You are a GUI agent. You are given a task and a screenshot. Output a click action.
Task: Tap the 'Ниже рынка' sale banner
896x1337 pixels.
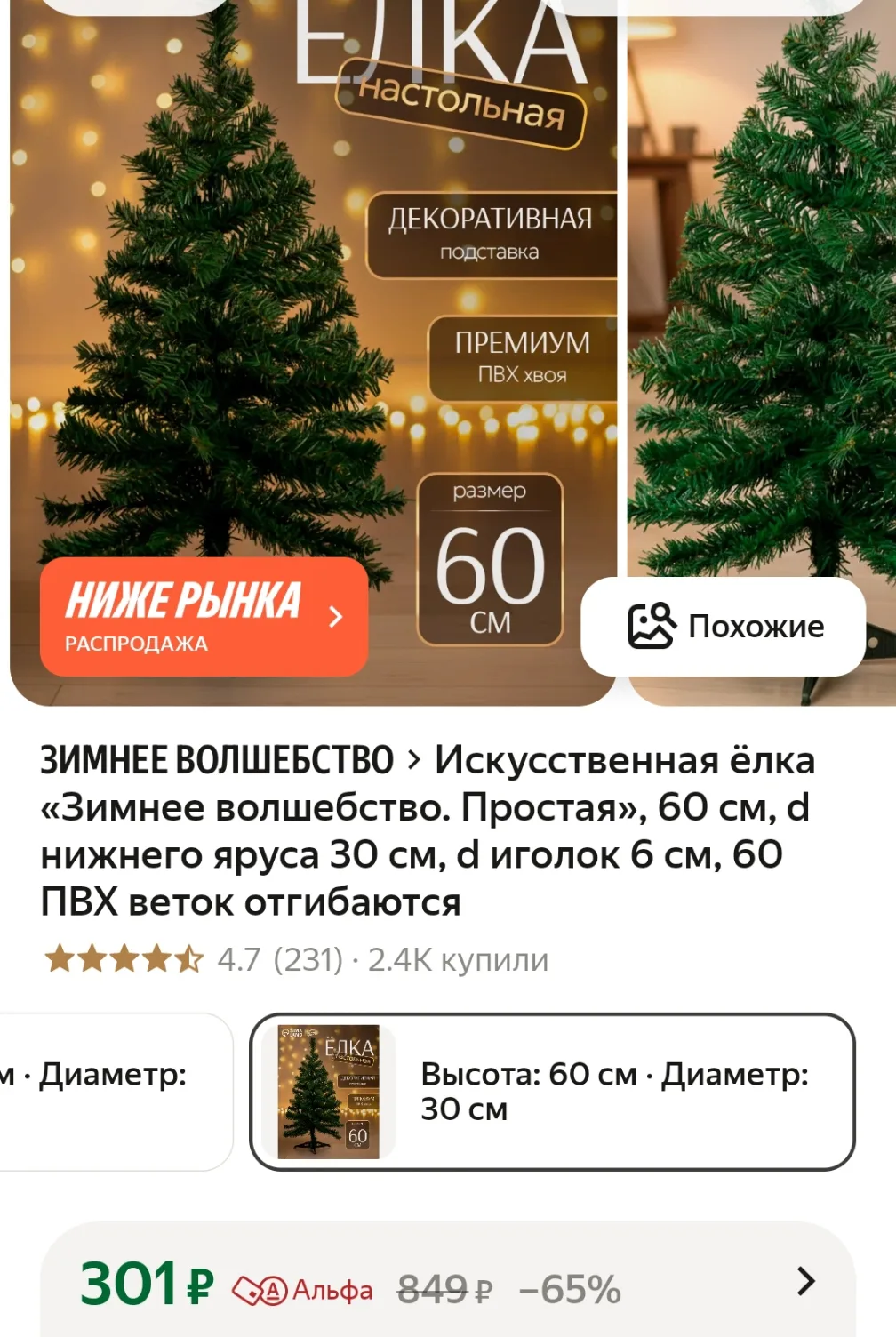[204, 615]
